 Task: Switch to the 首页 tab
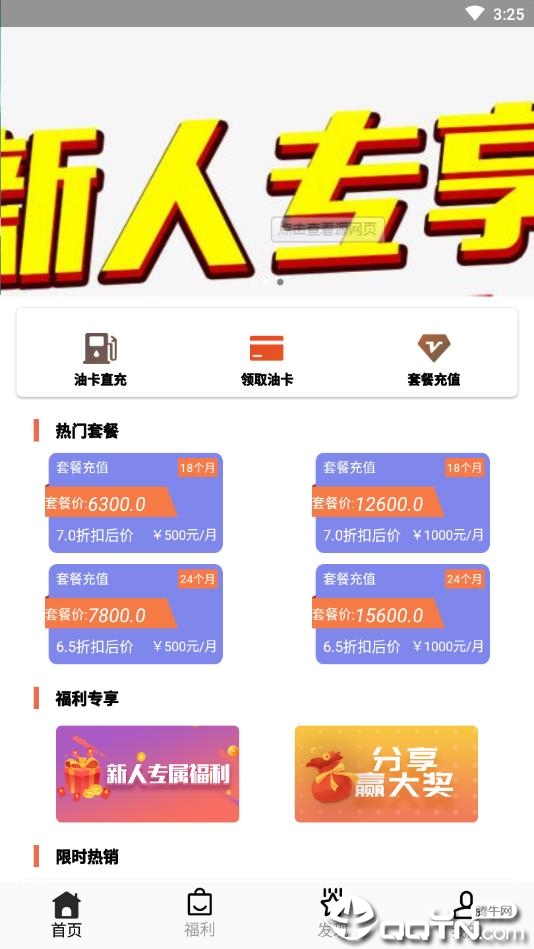(x=67, y=915)
